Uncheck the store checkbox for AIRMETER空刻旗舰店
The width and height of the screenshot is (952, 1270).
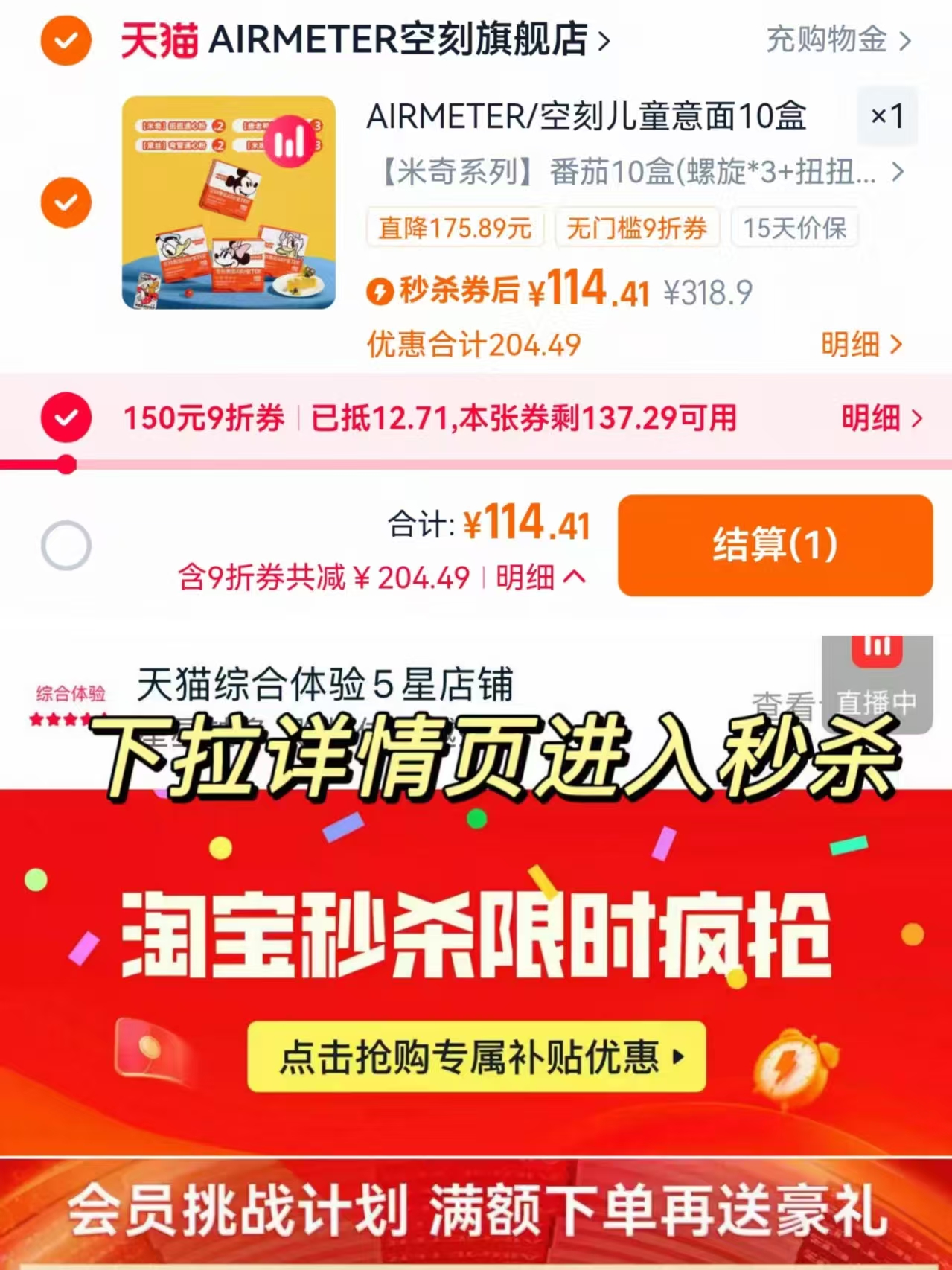pos(66,42)
